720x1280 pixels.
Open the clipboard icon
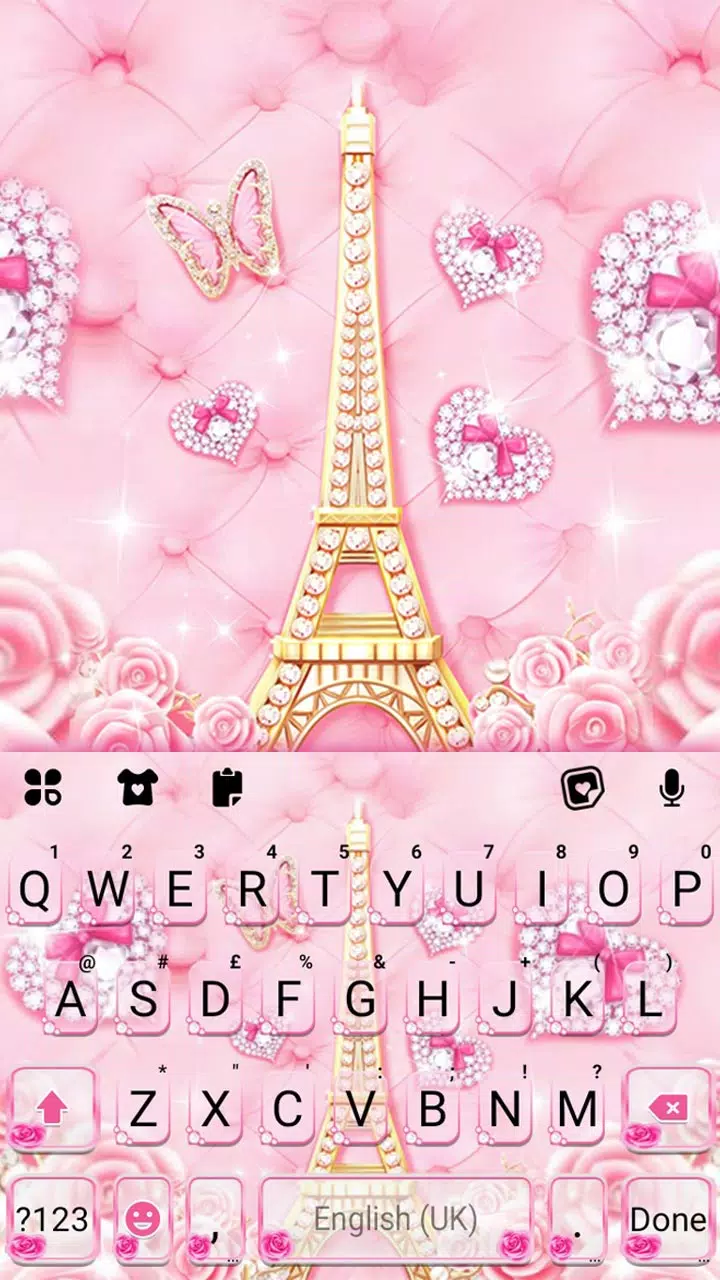click(228, 788)
